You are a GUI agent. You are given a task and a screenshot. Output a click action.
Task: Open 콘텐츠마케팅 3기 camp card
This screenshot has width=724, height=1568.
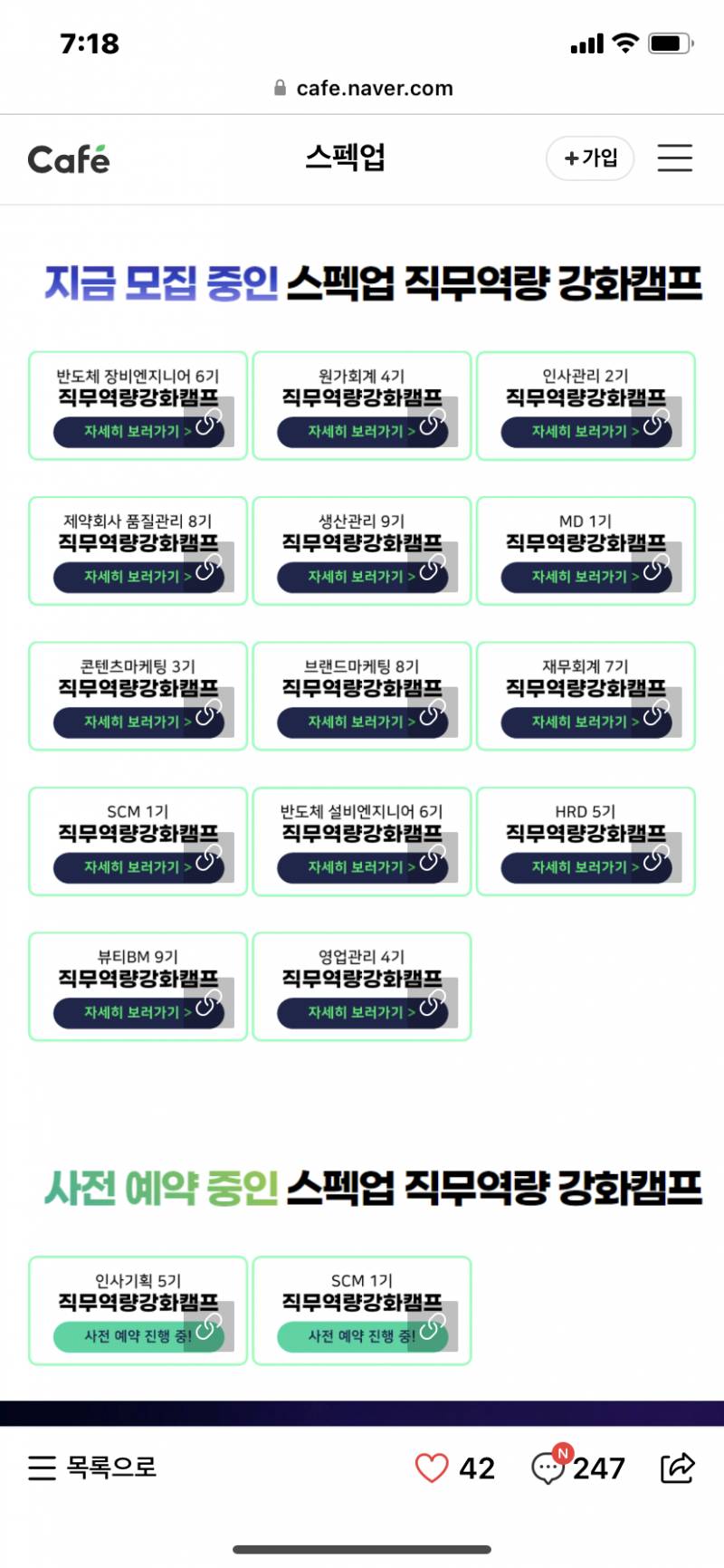point(138,695)
